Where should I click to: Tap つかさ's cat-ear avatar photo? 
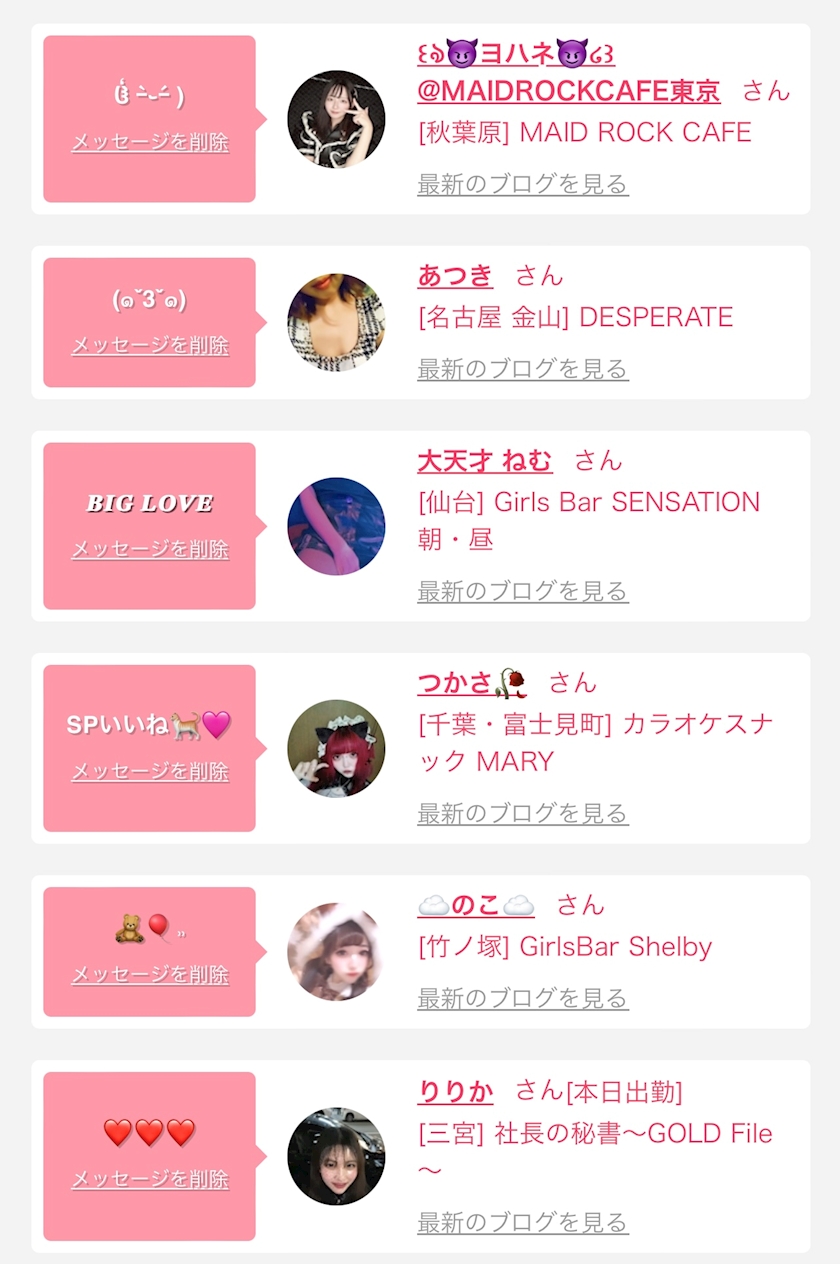336,748
